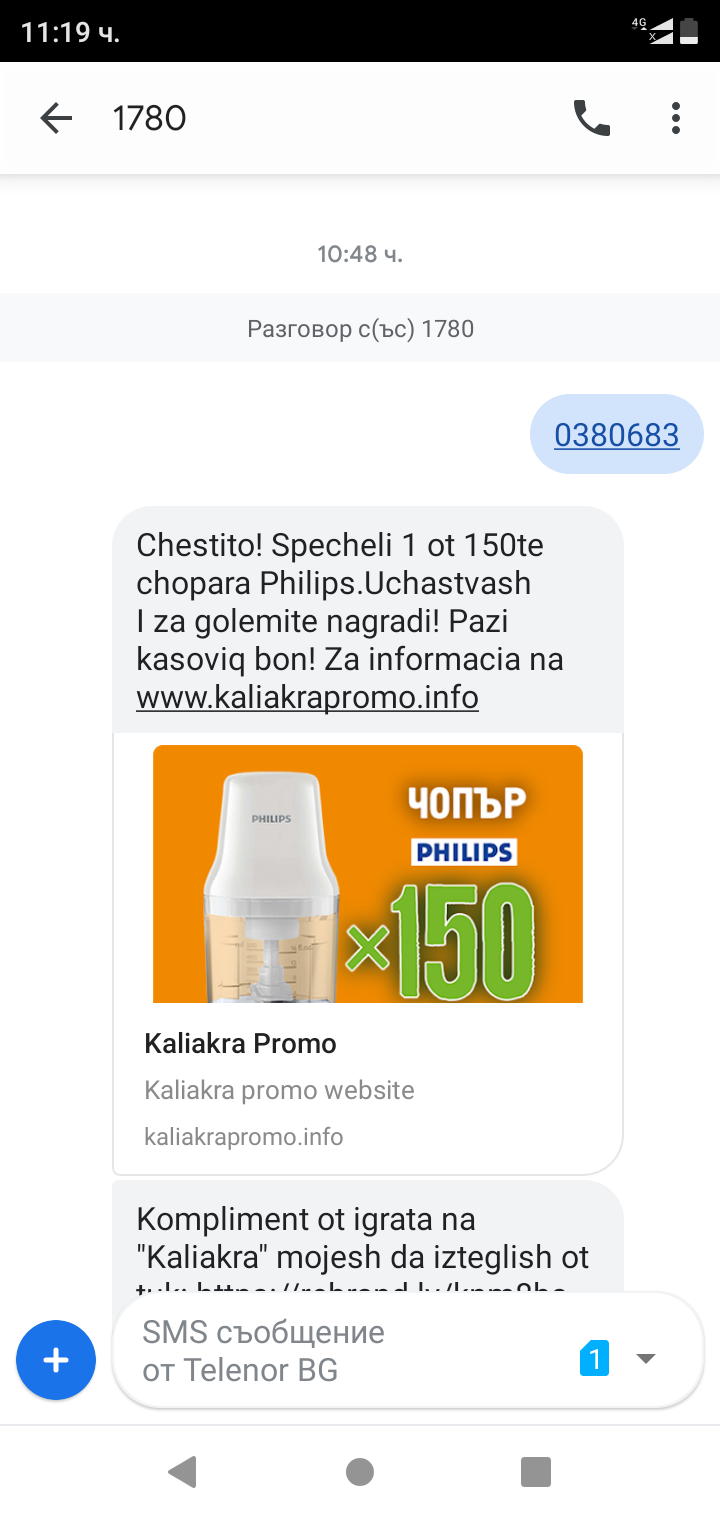Call the number 1780

[592, 119]
